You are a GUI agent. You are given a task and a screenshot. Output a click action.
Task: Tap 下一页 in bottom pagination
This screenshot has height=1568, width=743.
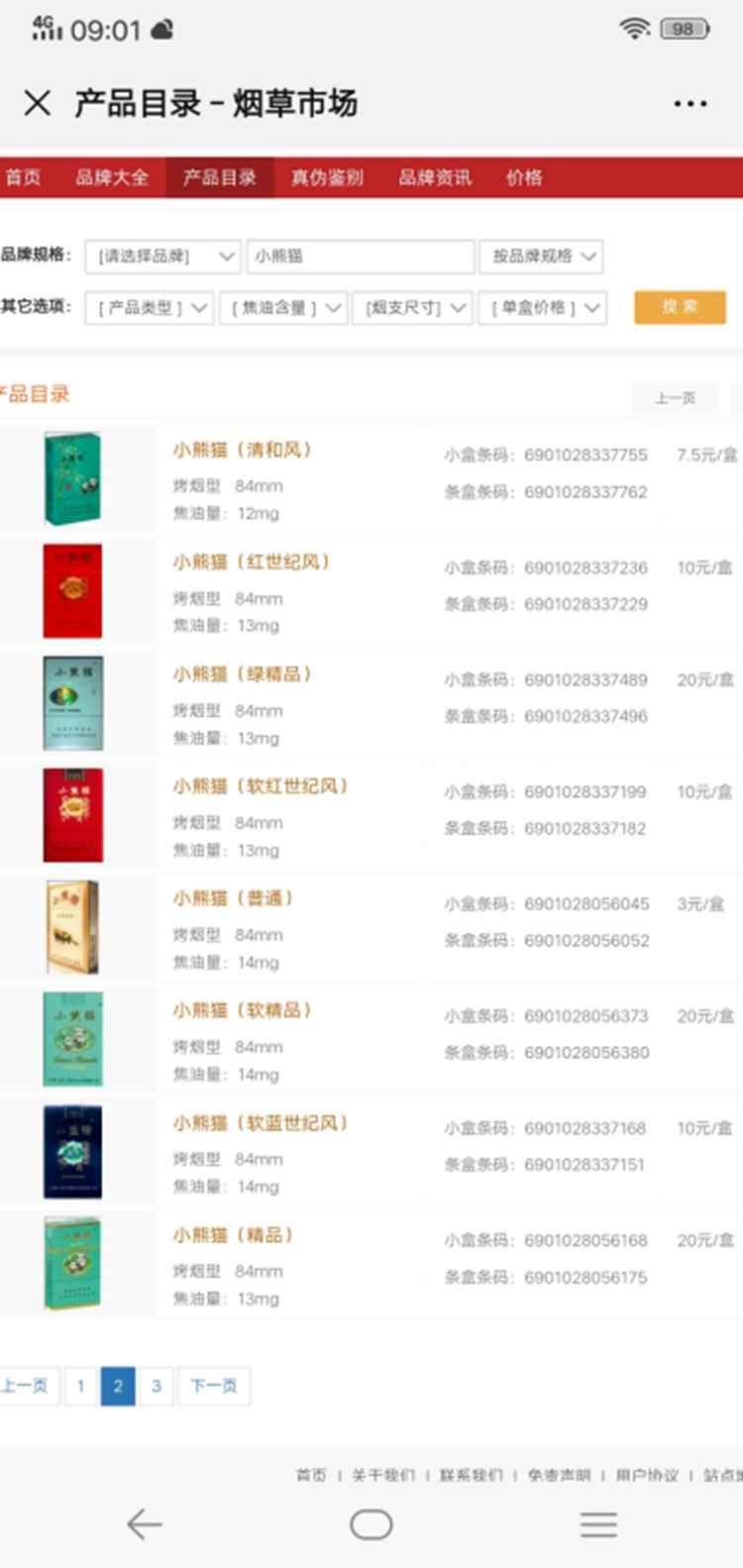click(214, 1386)
